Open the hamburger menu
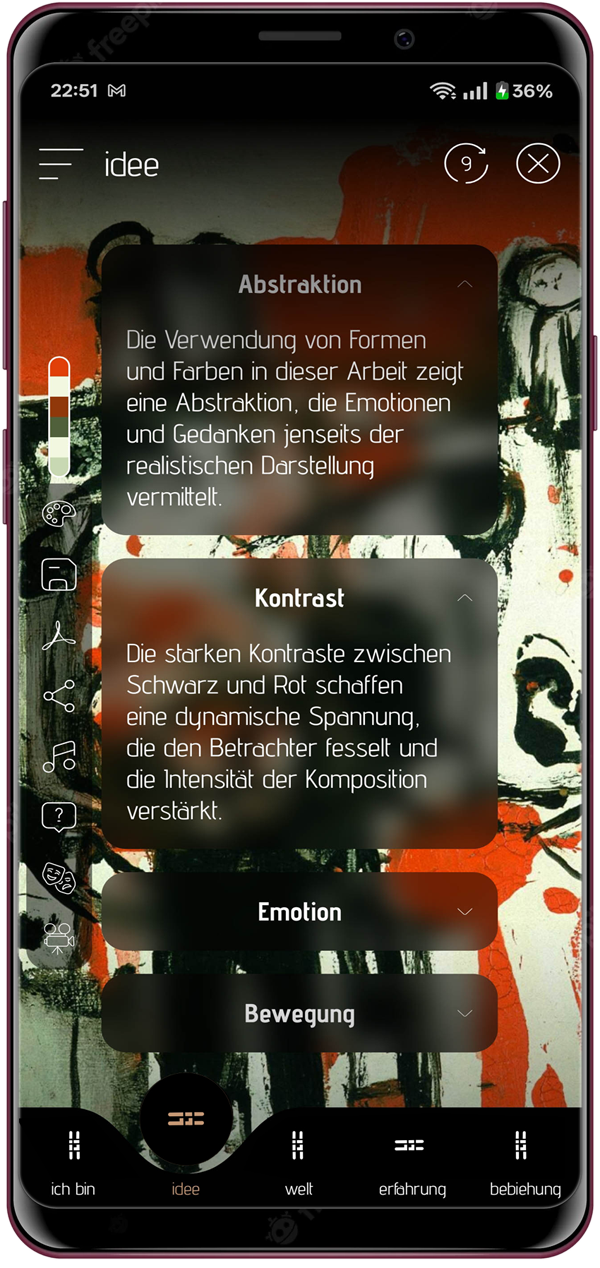This screenshot has width=600, height=1268. 60,164
